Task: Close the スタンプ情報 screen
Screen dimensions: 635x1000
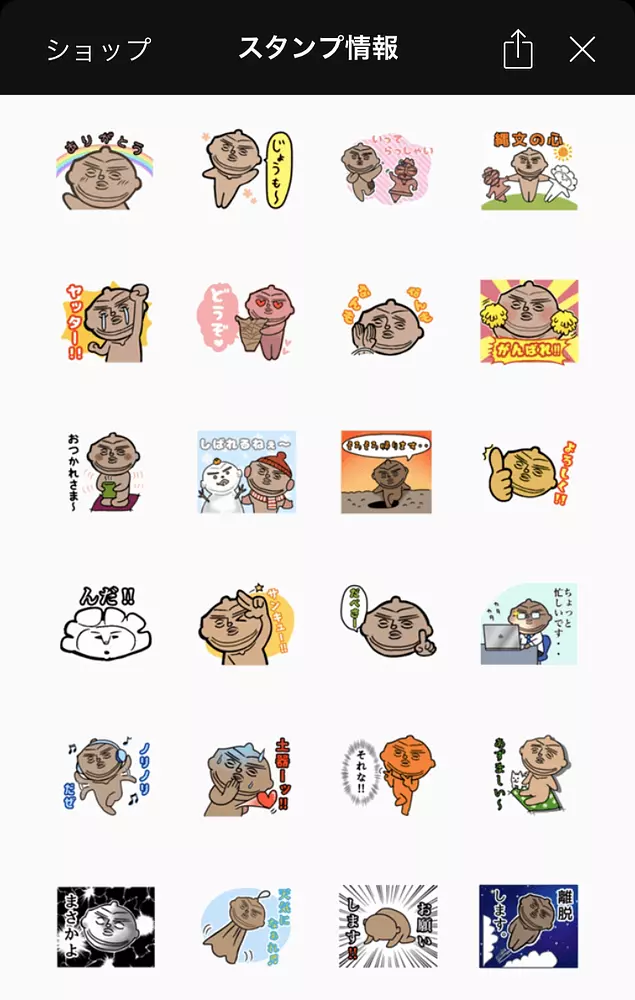Action: coord(582,49)
